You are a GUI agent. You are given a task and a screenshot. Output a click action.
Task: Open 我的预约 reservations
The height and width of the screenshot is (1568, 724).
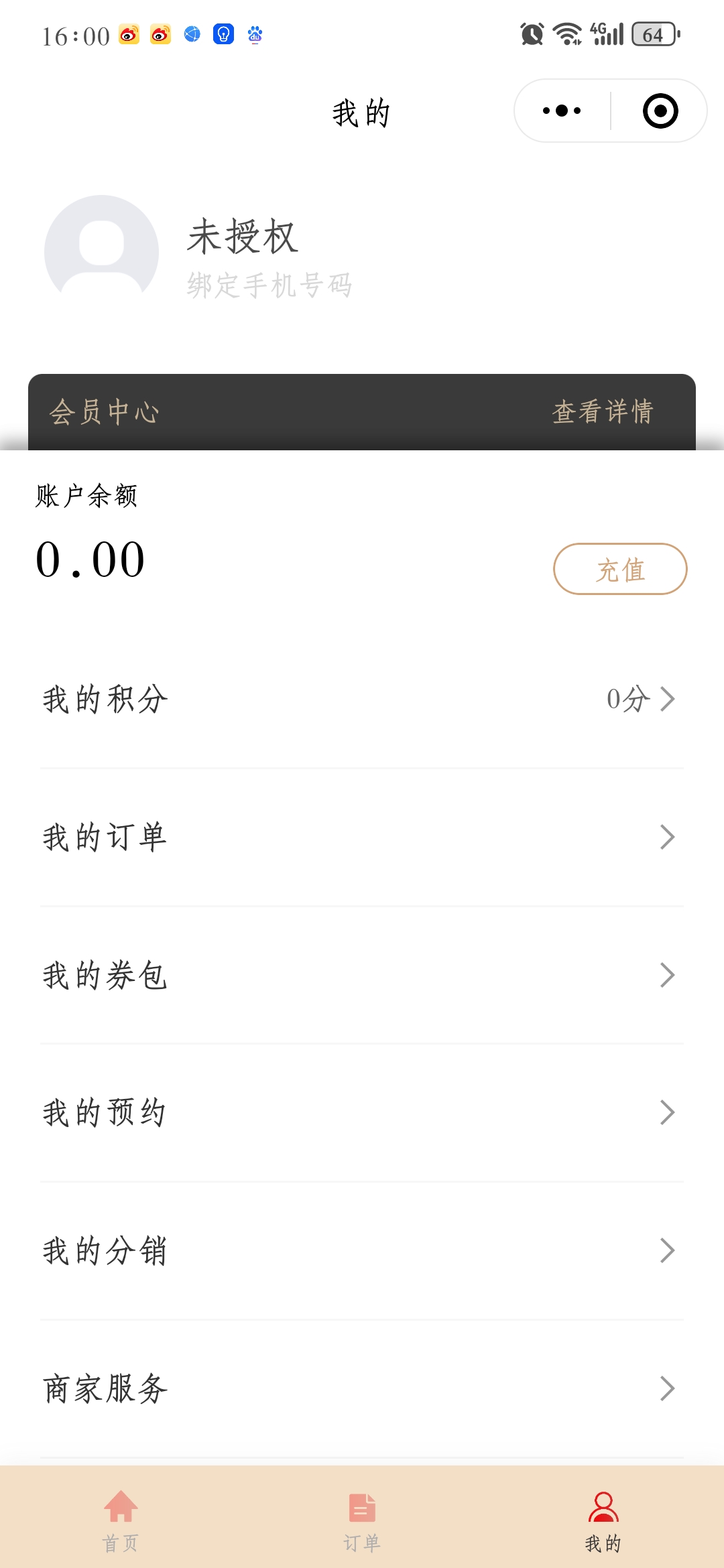362,1112
